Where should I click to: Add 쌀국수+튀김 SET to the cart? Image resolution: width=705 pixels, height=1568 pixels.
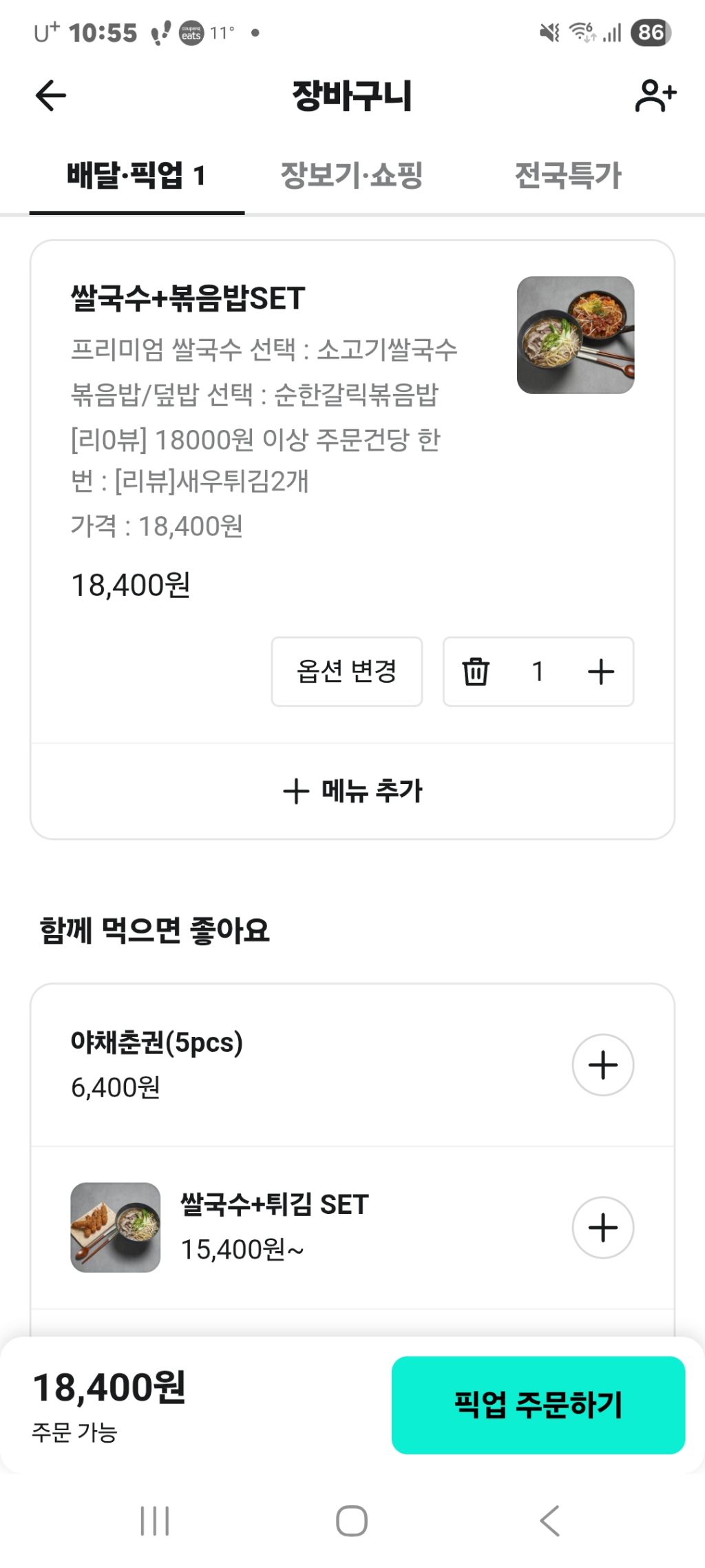click(x=602, y=1228)
